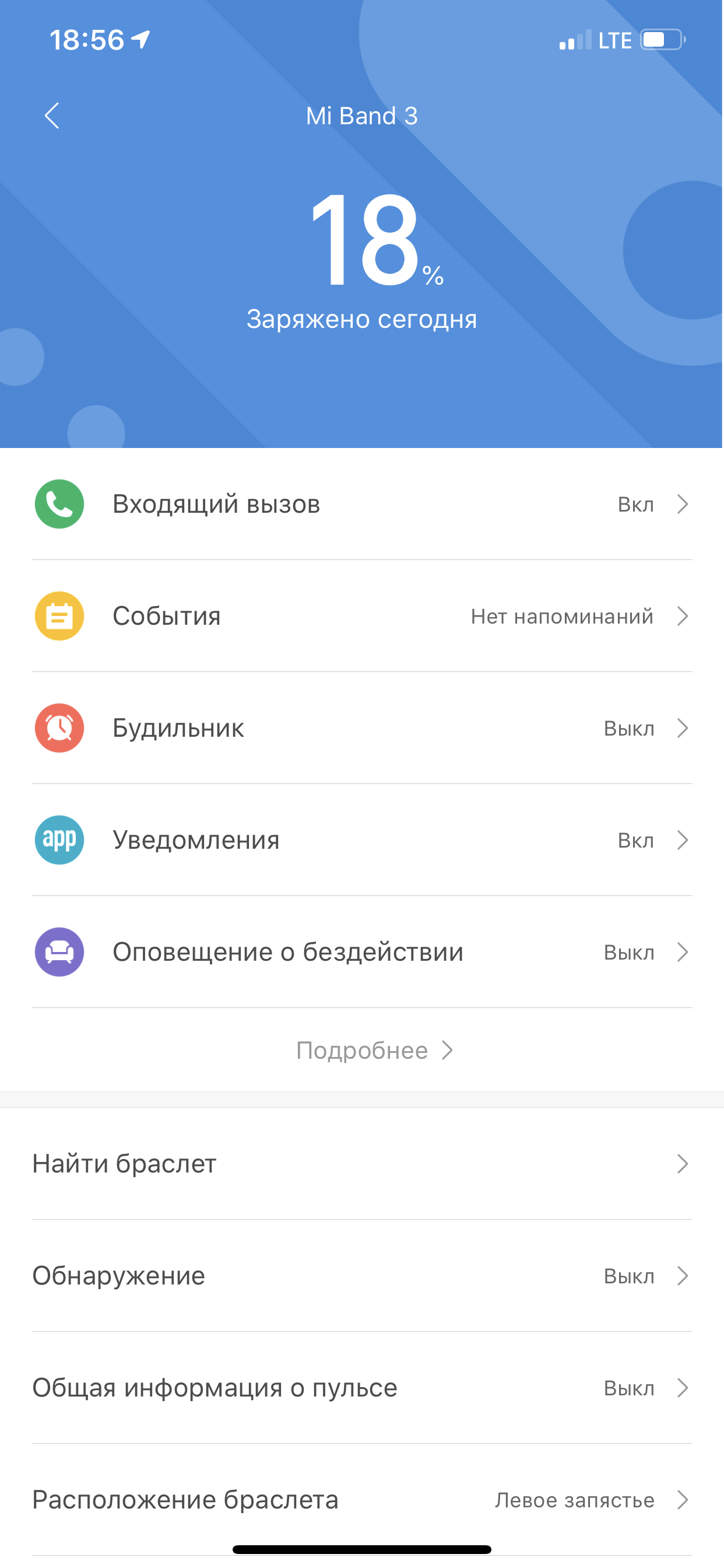Open Будильник alarm settings

coord(361,728)
